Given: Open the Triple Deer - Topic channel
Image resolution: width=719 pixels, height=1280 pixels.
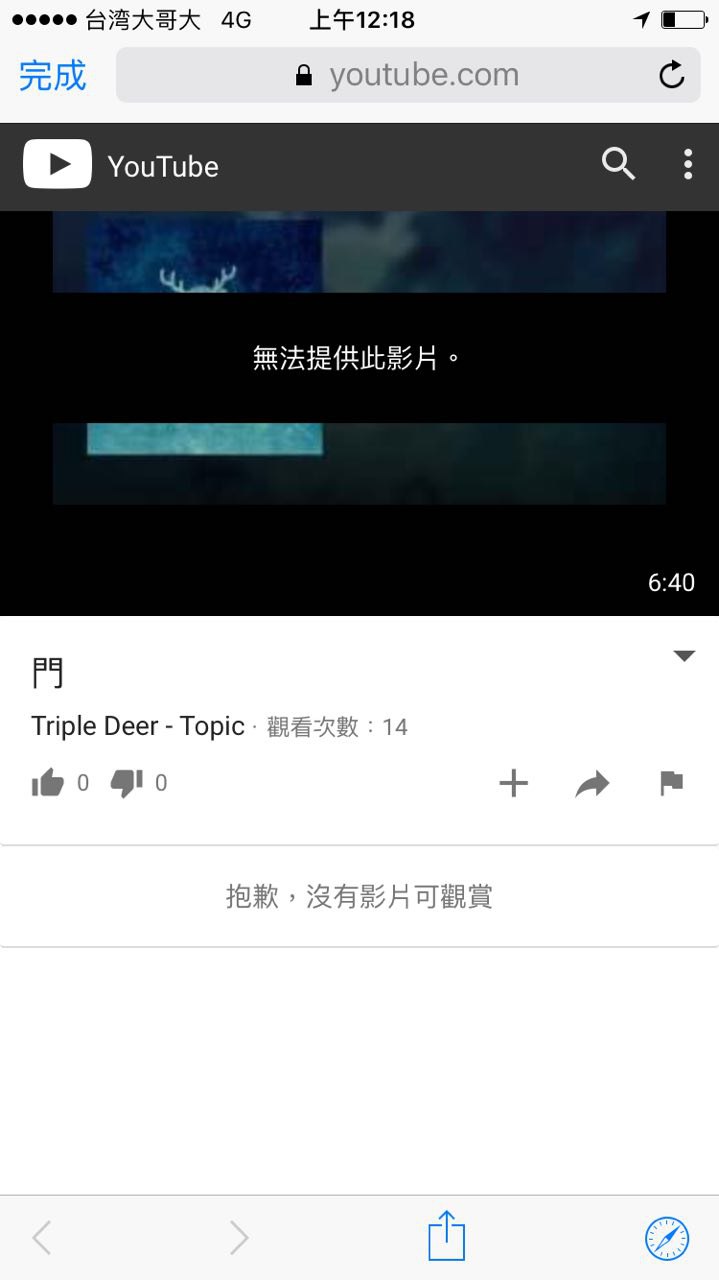Looking at the screenshot, I should point(138,726).
